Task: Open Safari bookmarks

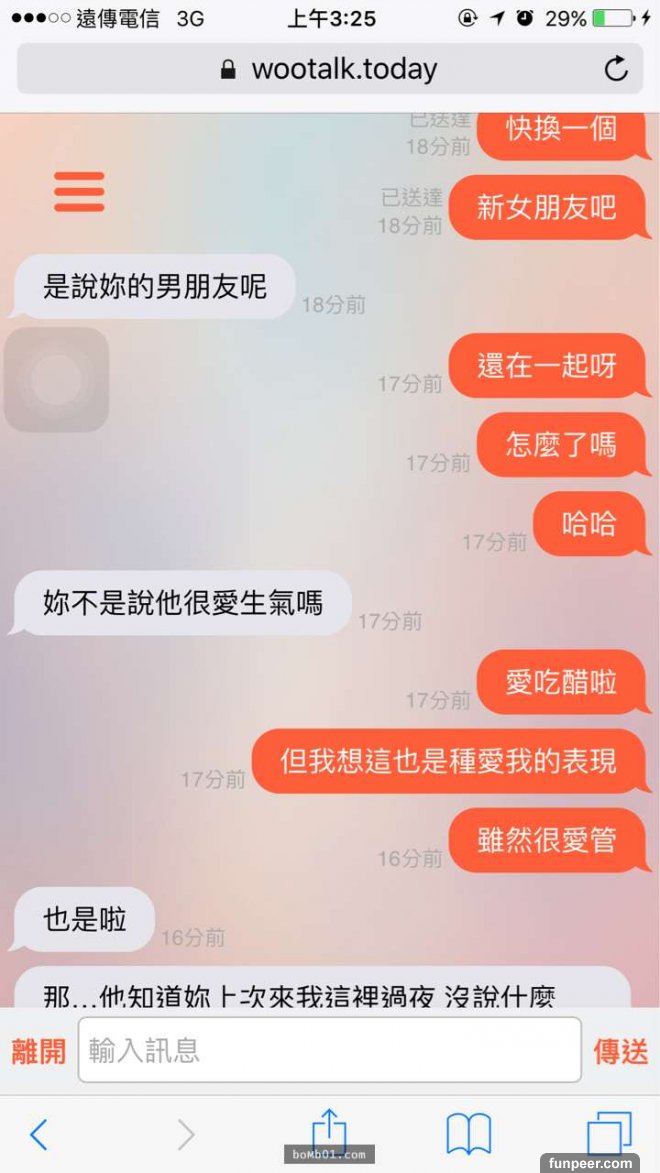Action: point(468,1134)
